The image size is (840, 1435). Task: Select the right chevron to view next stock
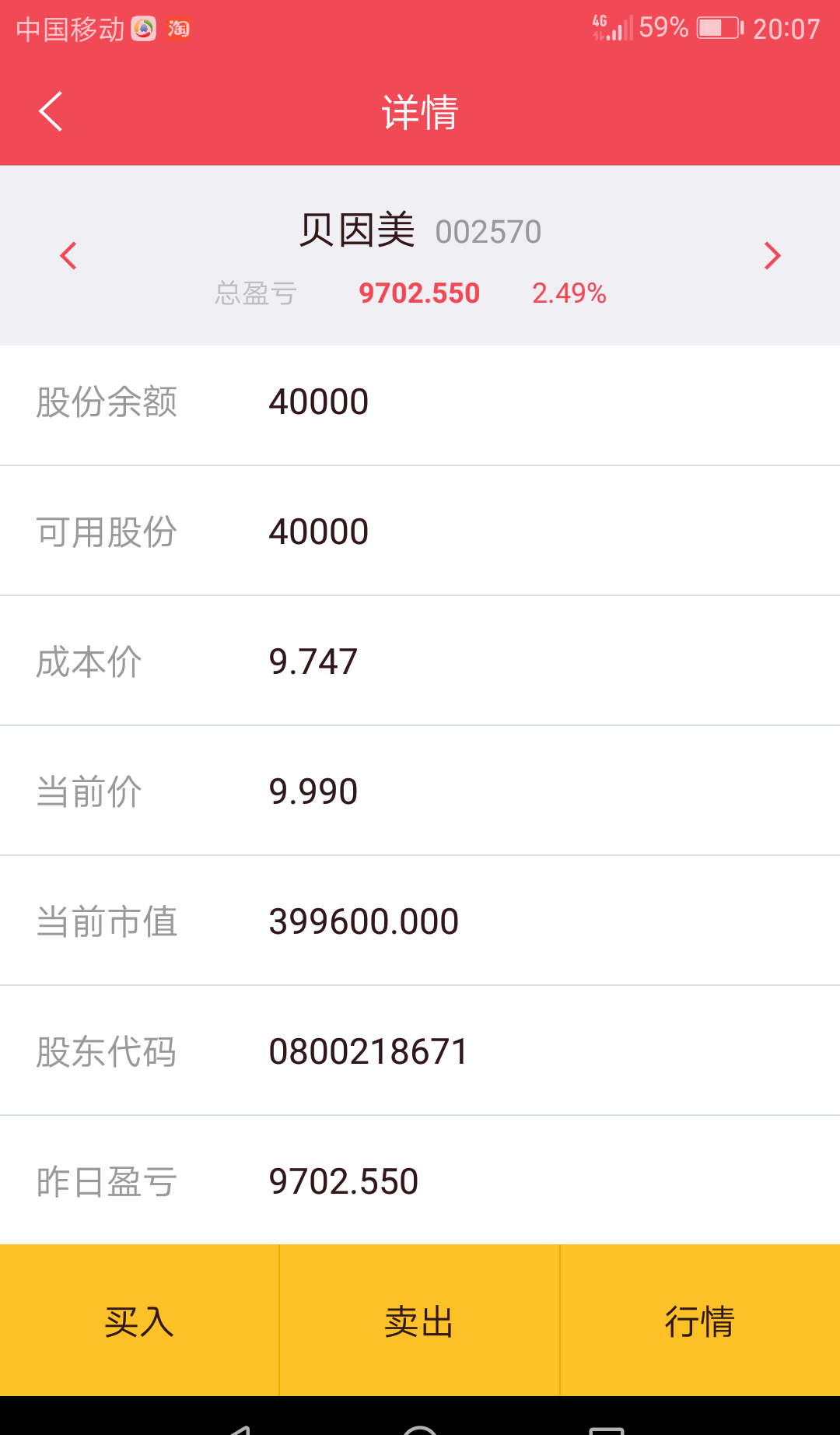[x=772, y=255]
